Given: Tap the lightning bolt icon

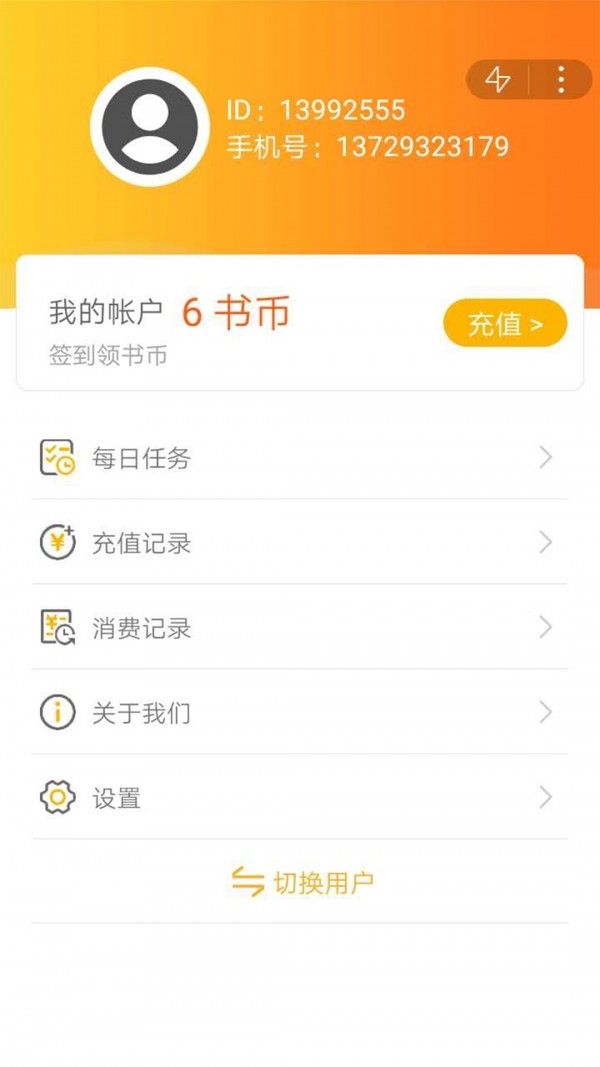Looking at the screenshot, I should click(x=498, y=79).
